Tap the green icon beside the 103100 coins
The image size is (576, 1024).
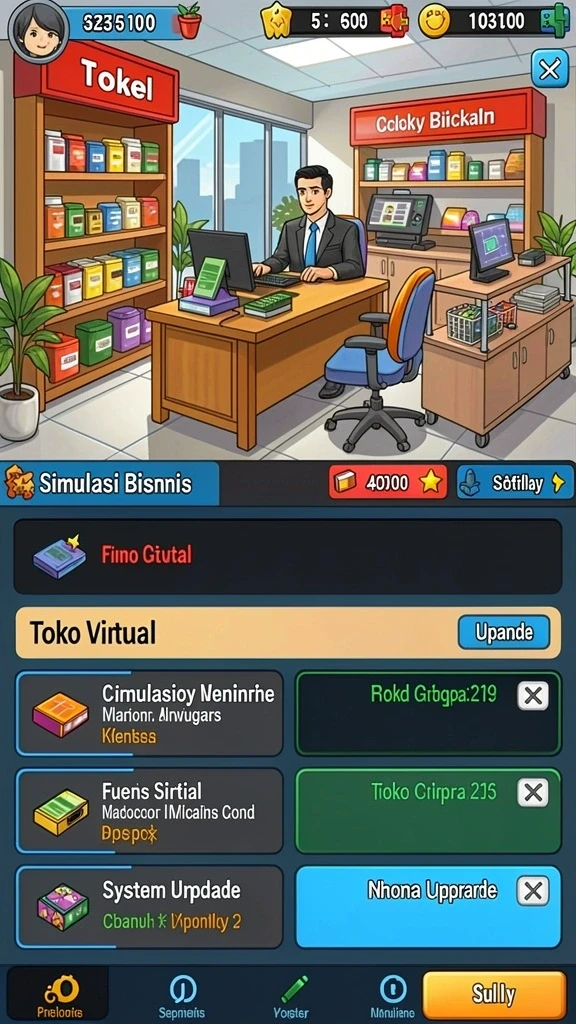[555, 21]
